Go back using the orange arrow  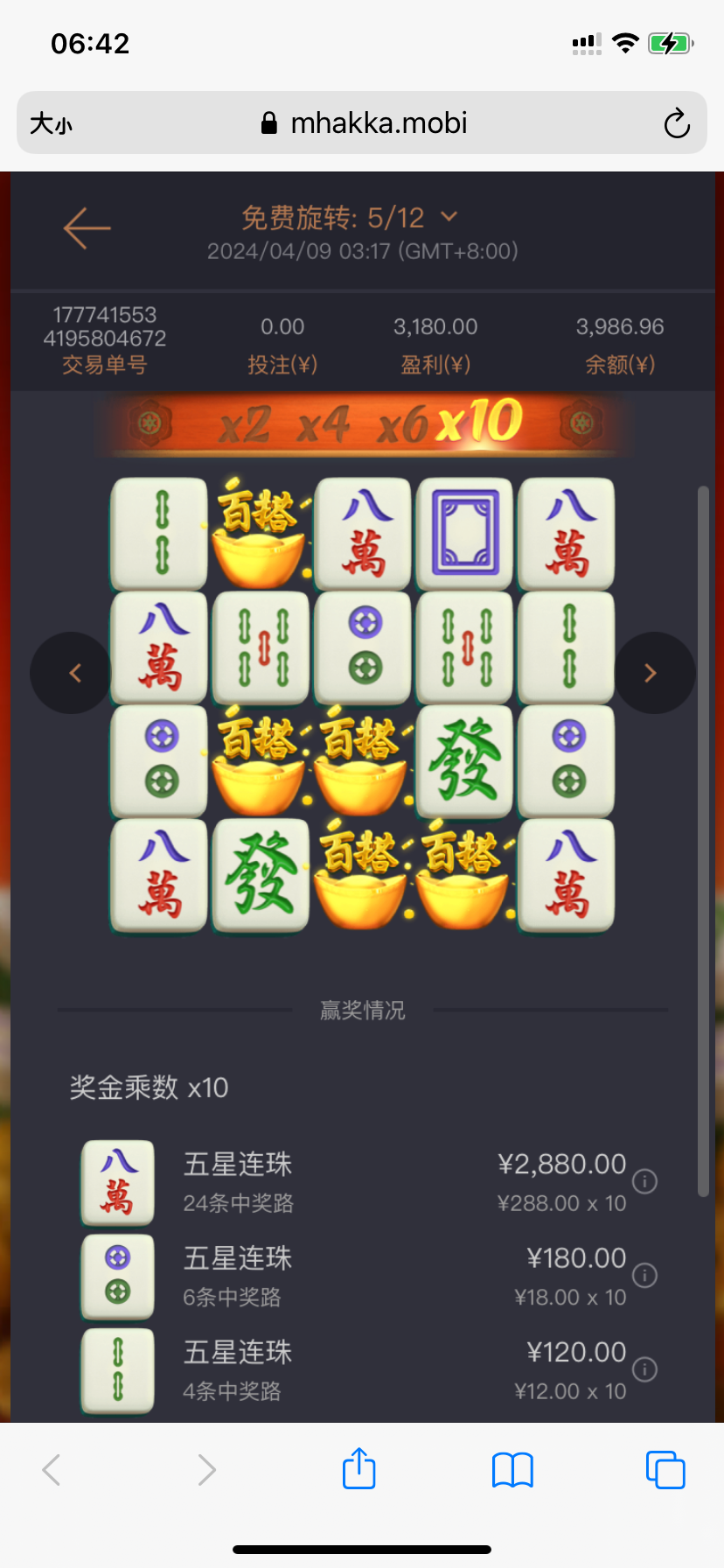[87, 228]
